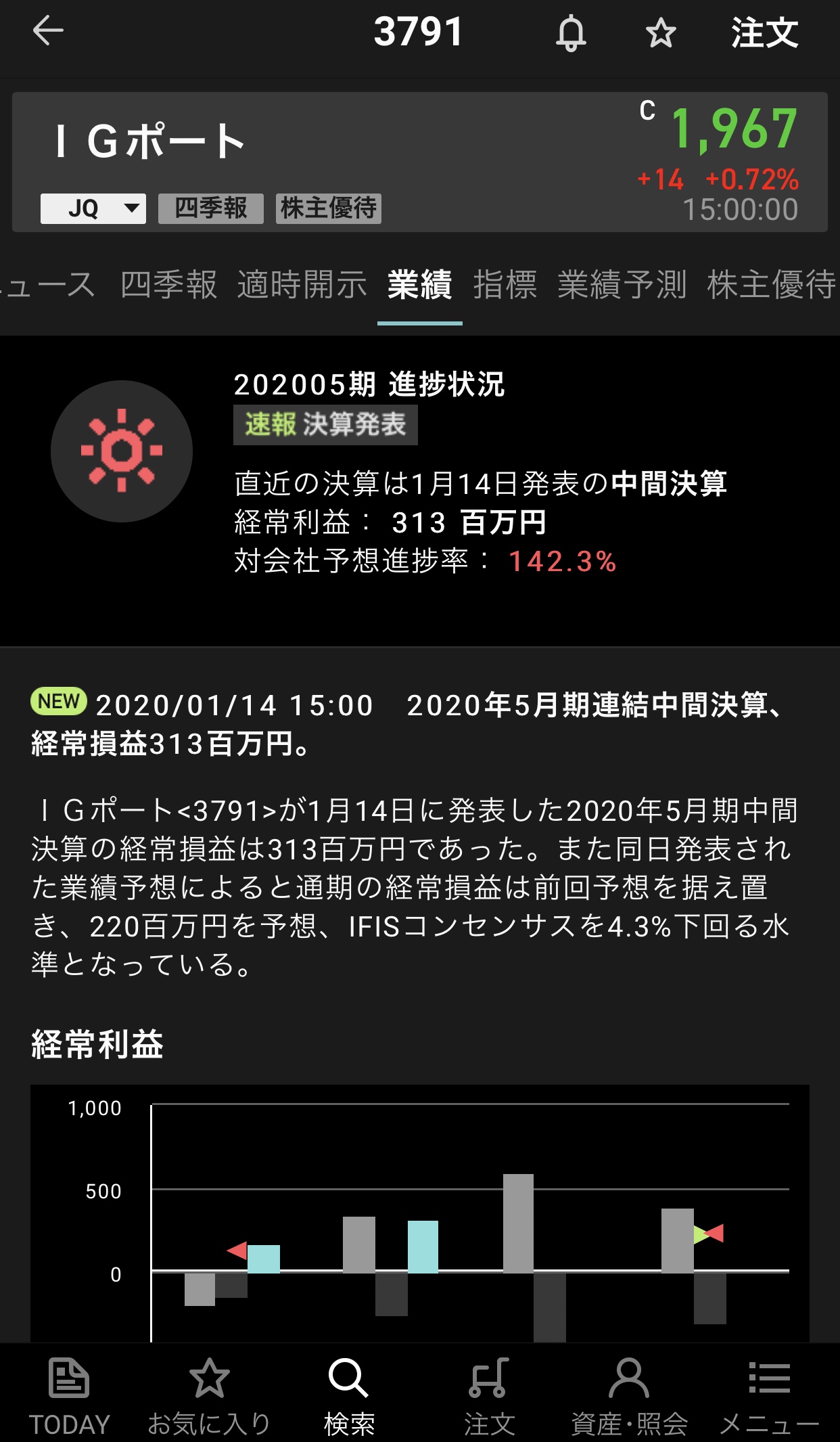This screenshot has width=840, height=1442.
Task: Open the price alert bell
Action: tap(571, 32)
